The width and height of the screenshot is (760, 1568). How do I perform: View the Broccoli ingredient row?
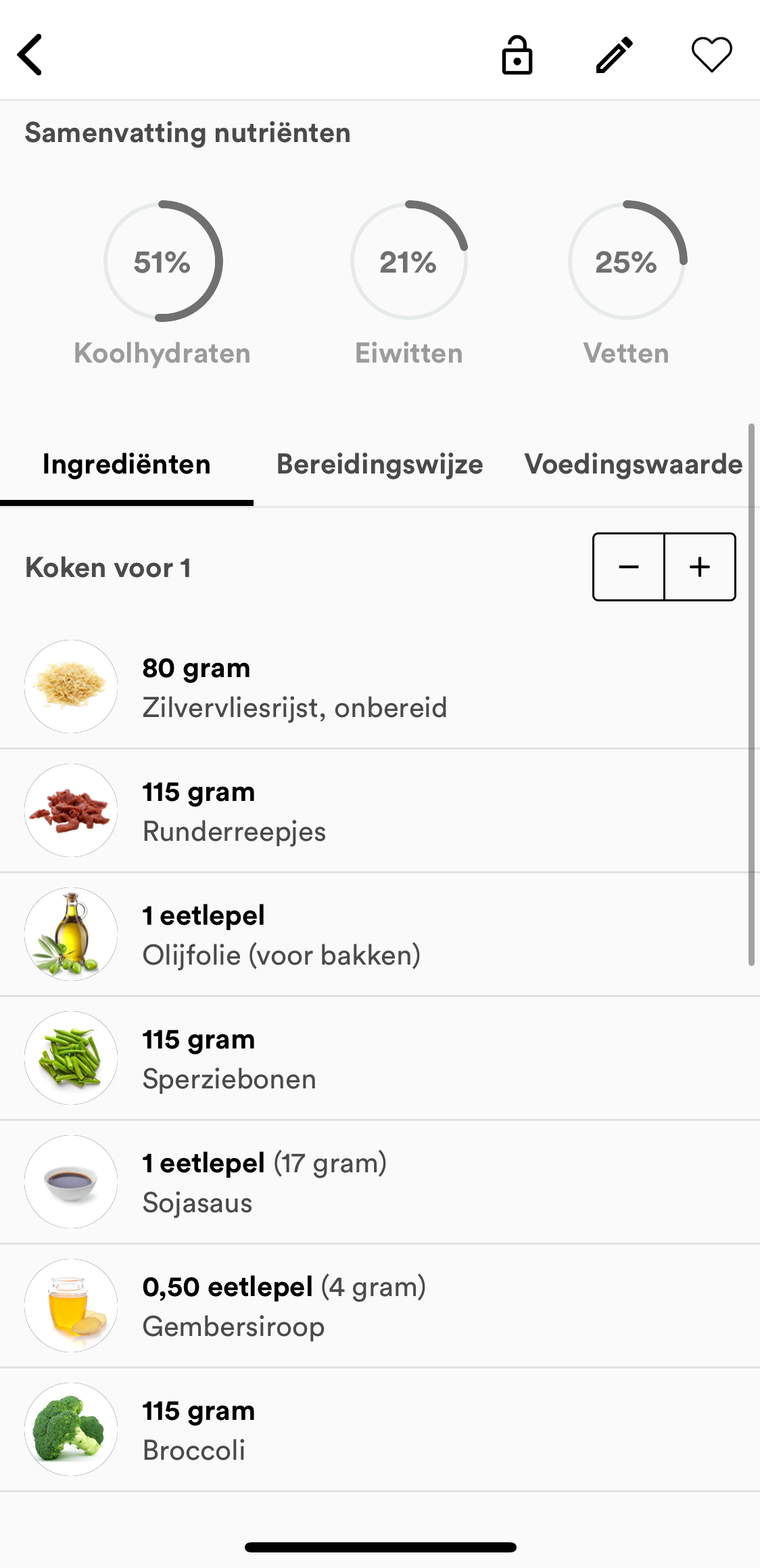click(x=380, y=1429)
